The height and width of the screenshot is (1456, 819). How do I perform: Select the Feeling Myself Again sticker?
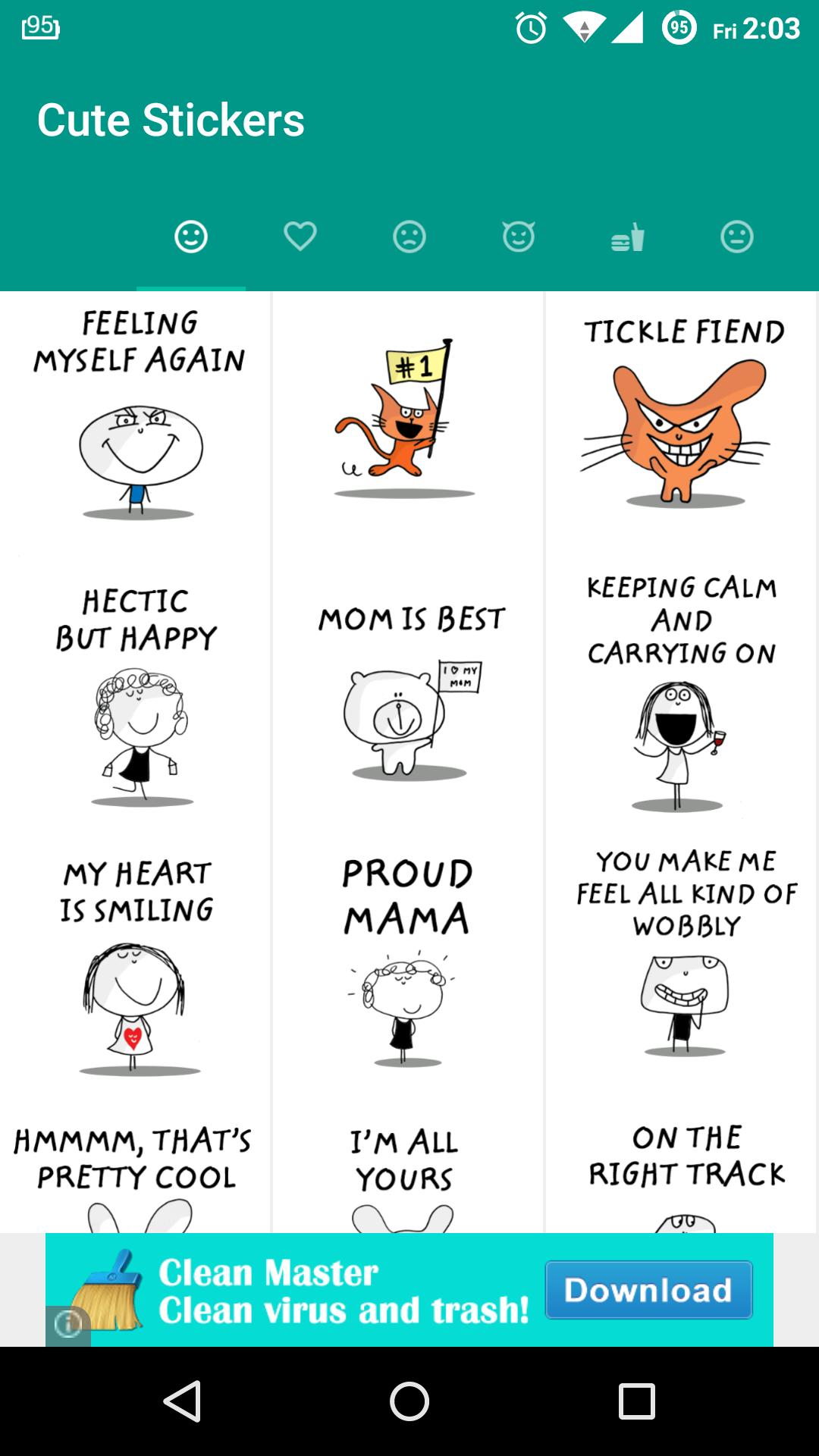136,417
